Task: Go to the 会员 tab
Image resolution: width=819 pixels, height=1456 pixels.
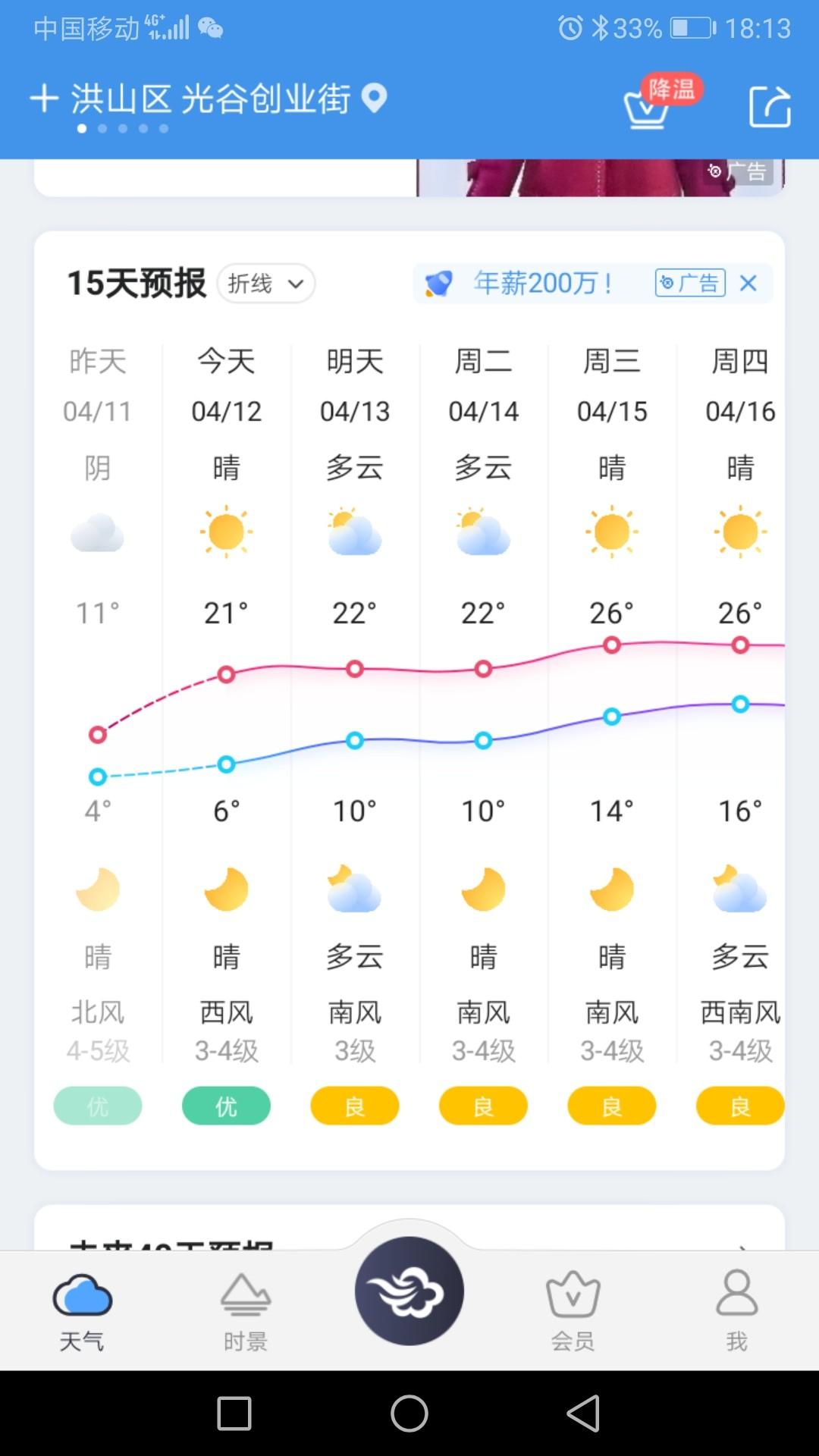Action: [573, 1310]
